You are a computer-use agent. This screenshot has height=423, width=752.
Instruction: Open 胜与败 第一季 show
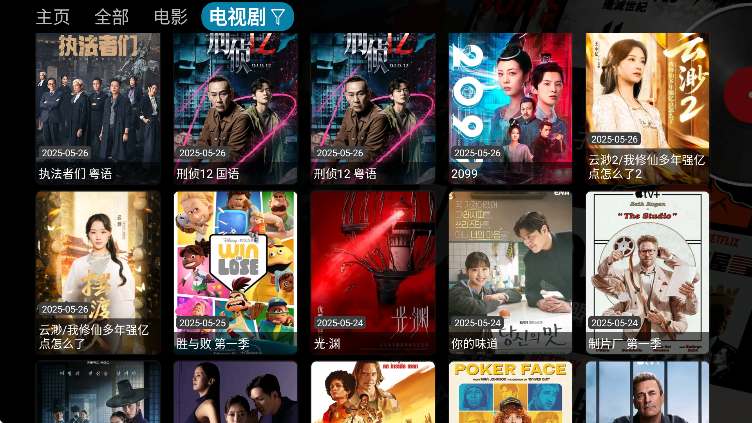click(235, 272)
